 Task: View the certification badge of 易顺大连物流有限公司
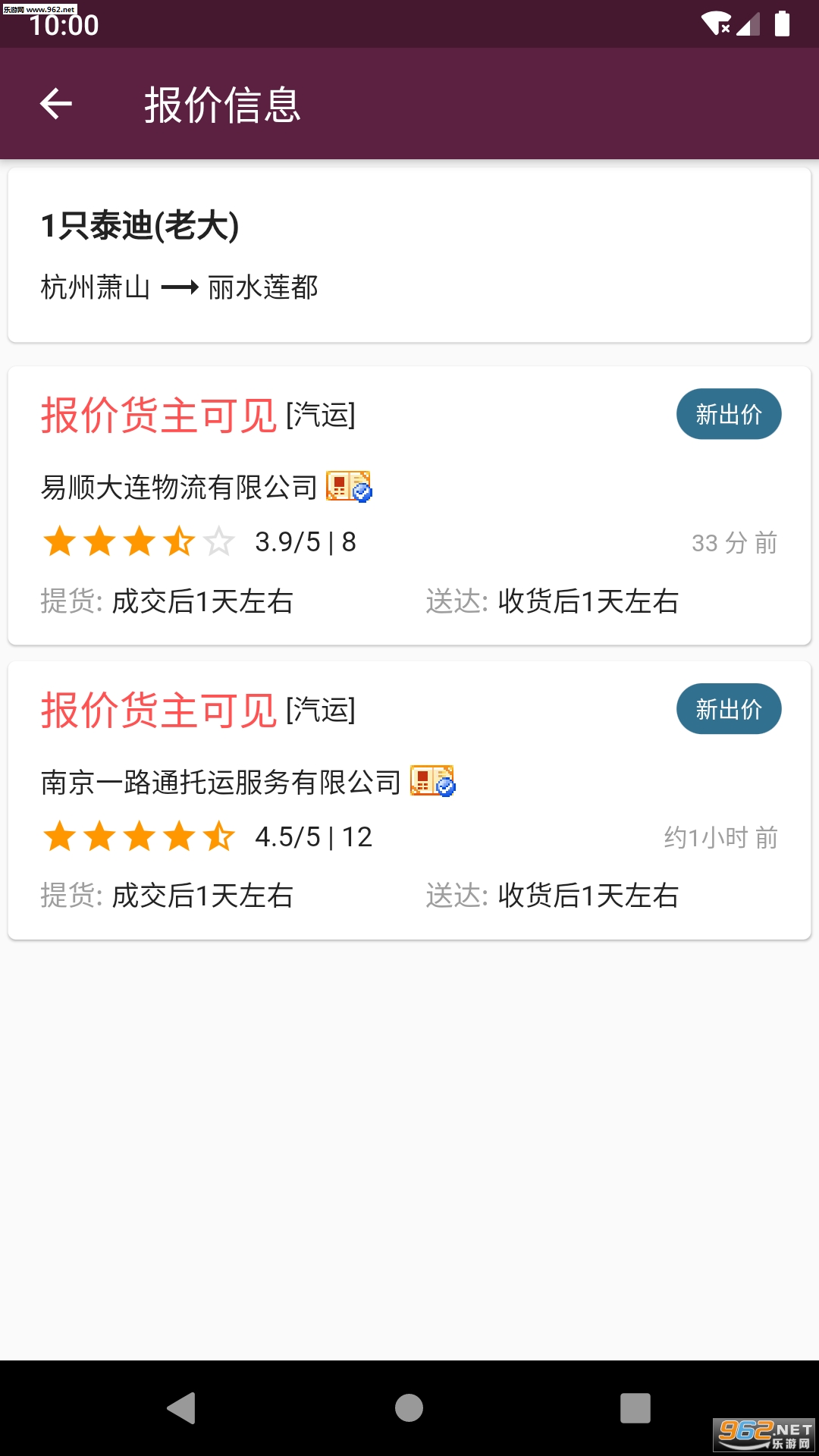[349, 487]
